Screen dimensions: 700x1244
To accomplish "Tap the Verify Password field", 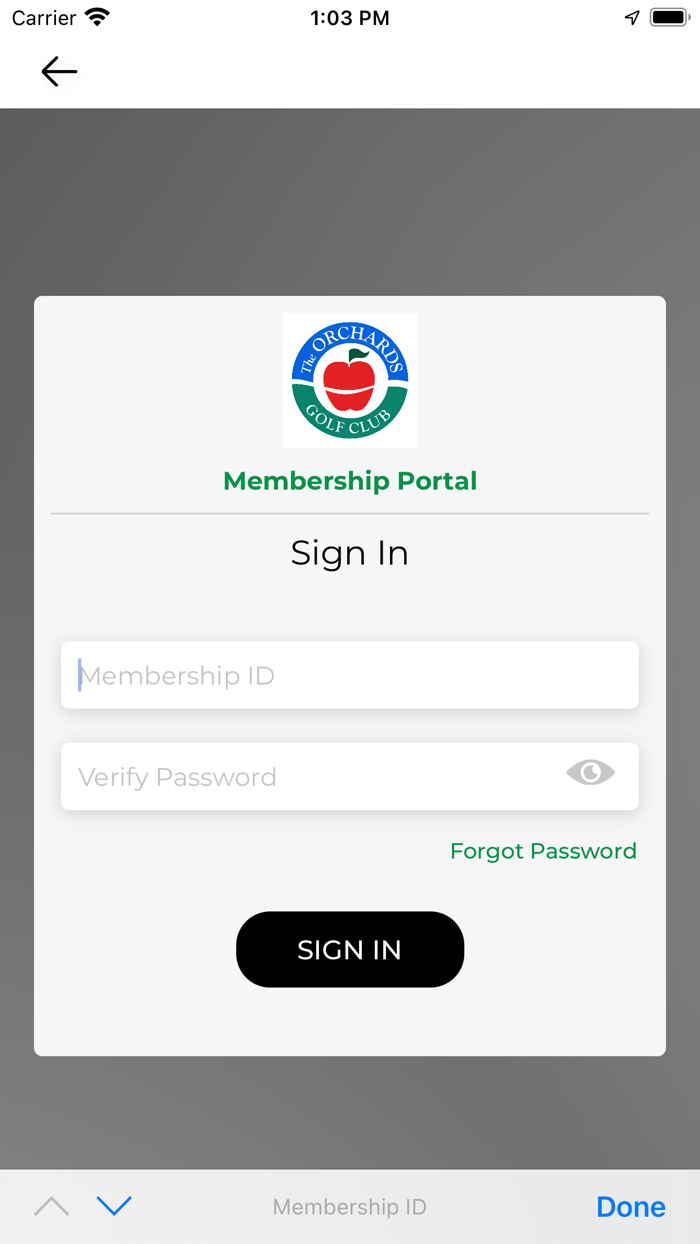I will [350, 776].
